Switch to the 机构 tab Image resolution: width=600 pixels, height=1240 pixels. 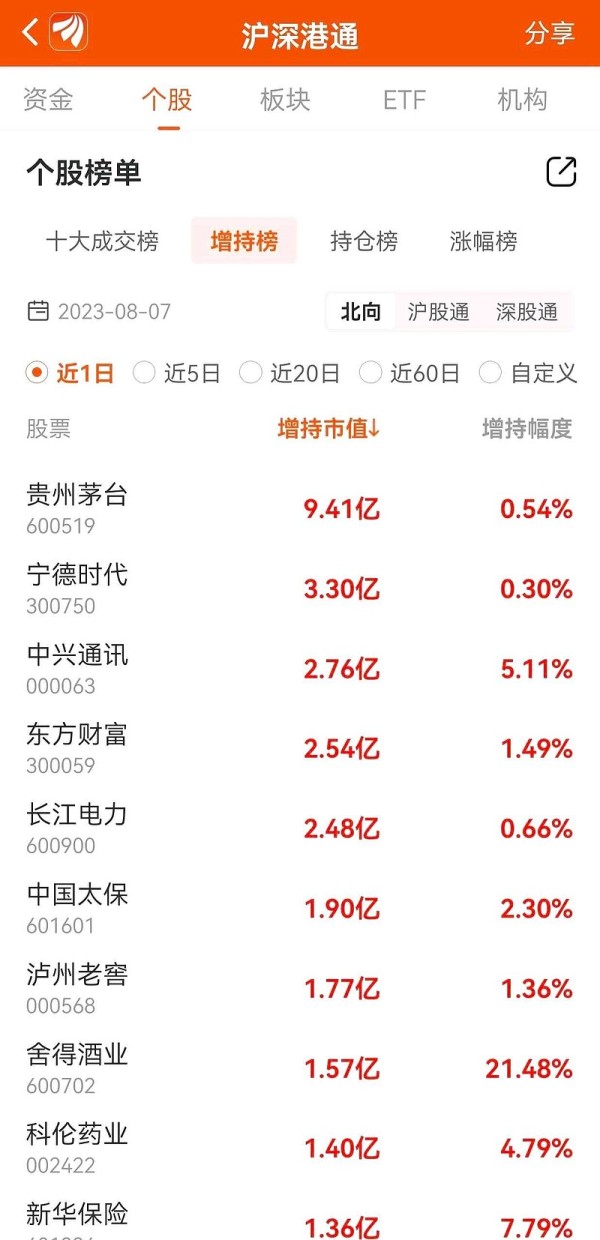522,100
